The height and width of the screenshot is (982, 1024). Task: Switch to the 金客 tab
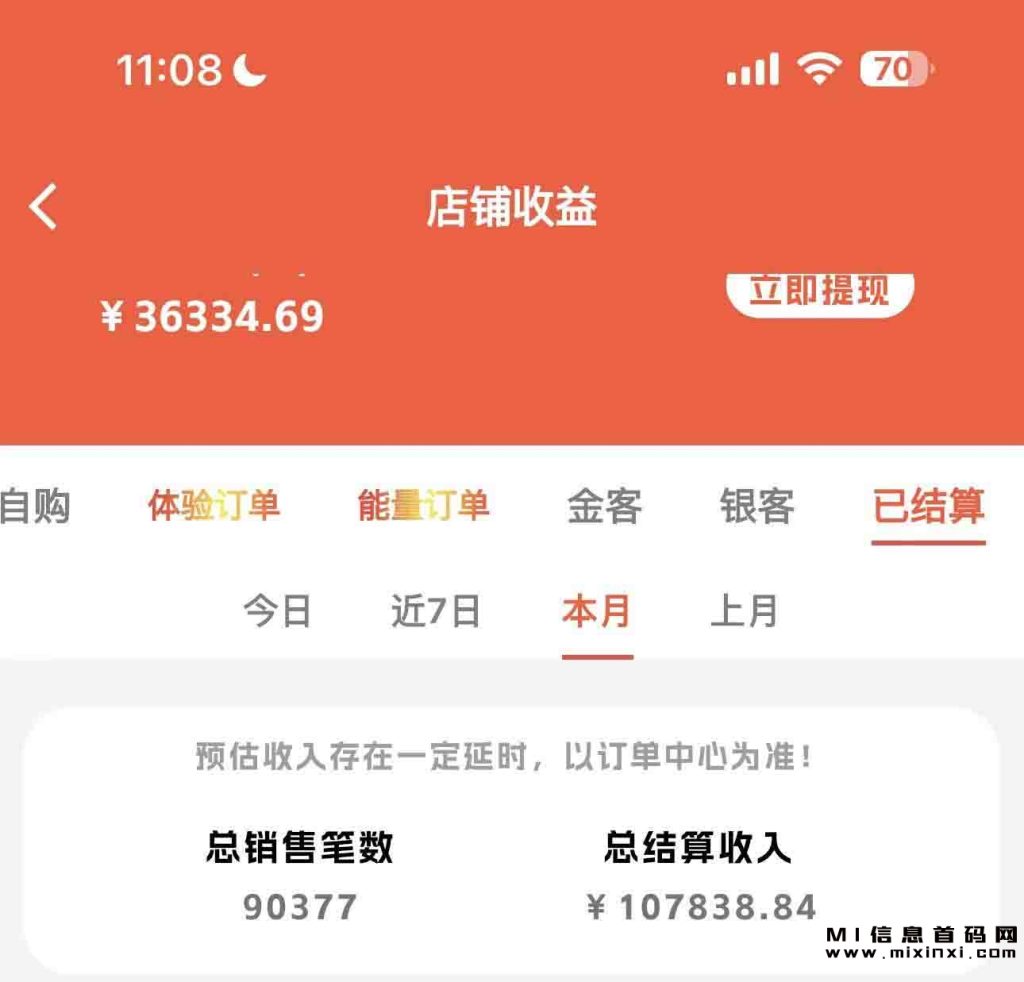604,506
